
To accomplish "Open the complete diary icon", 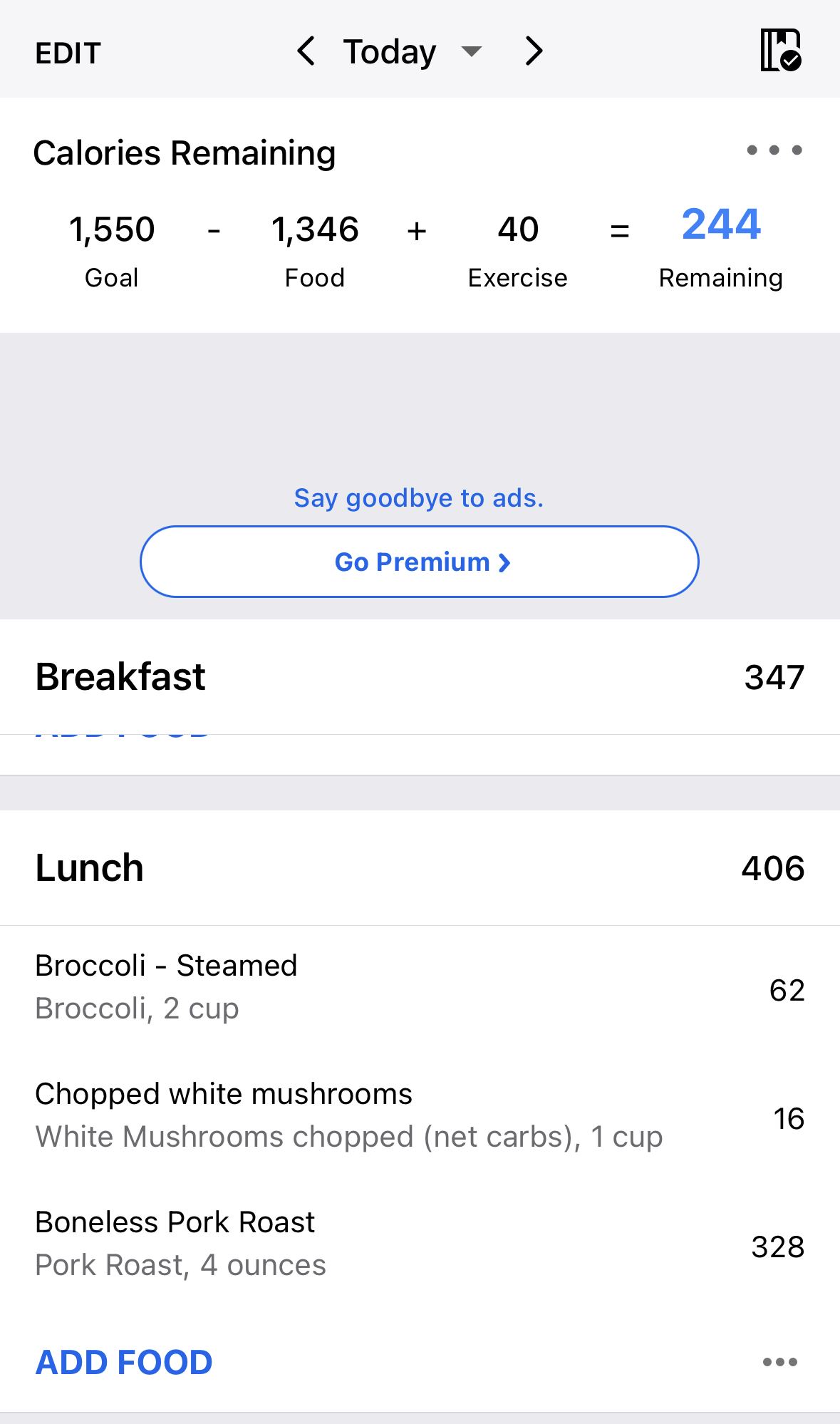I will click(781, 50).
